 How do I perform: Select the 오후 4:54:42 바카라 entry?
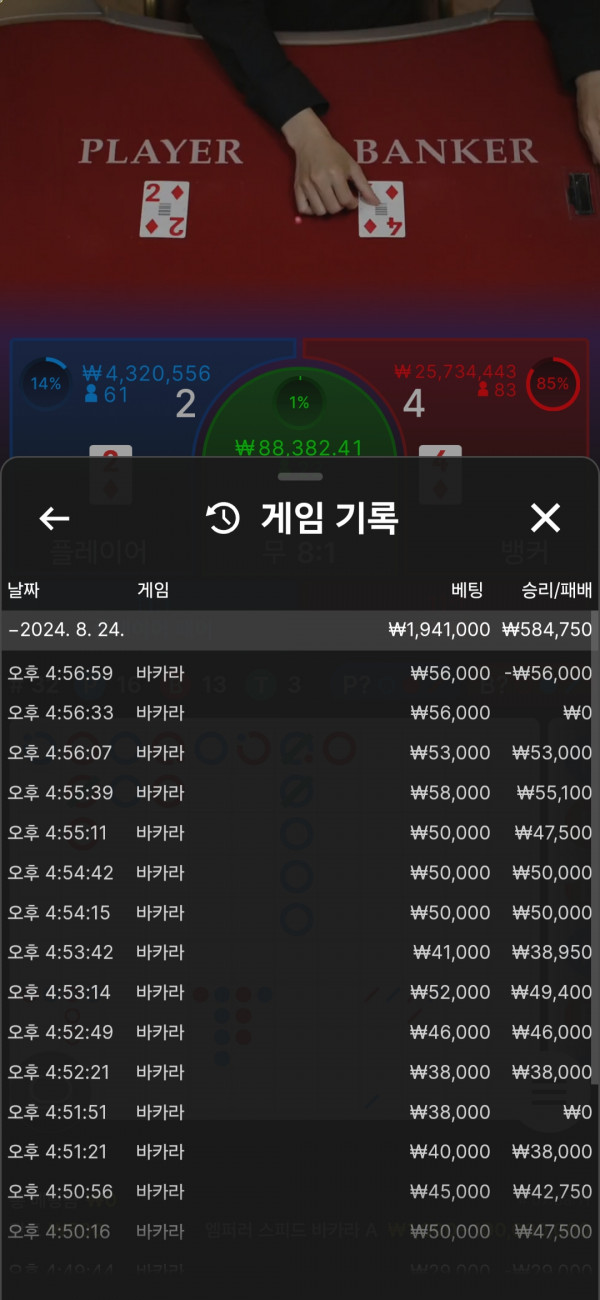(300, 873)
